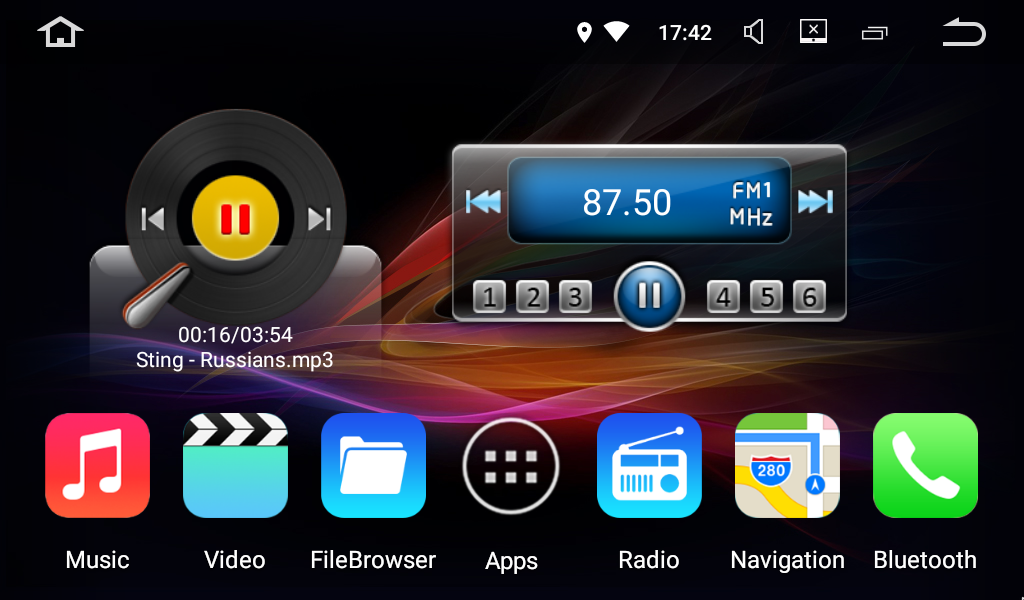Seek radio to next station
The image size is (1024, 600).
(x=815, y=202)
